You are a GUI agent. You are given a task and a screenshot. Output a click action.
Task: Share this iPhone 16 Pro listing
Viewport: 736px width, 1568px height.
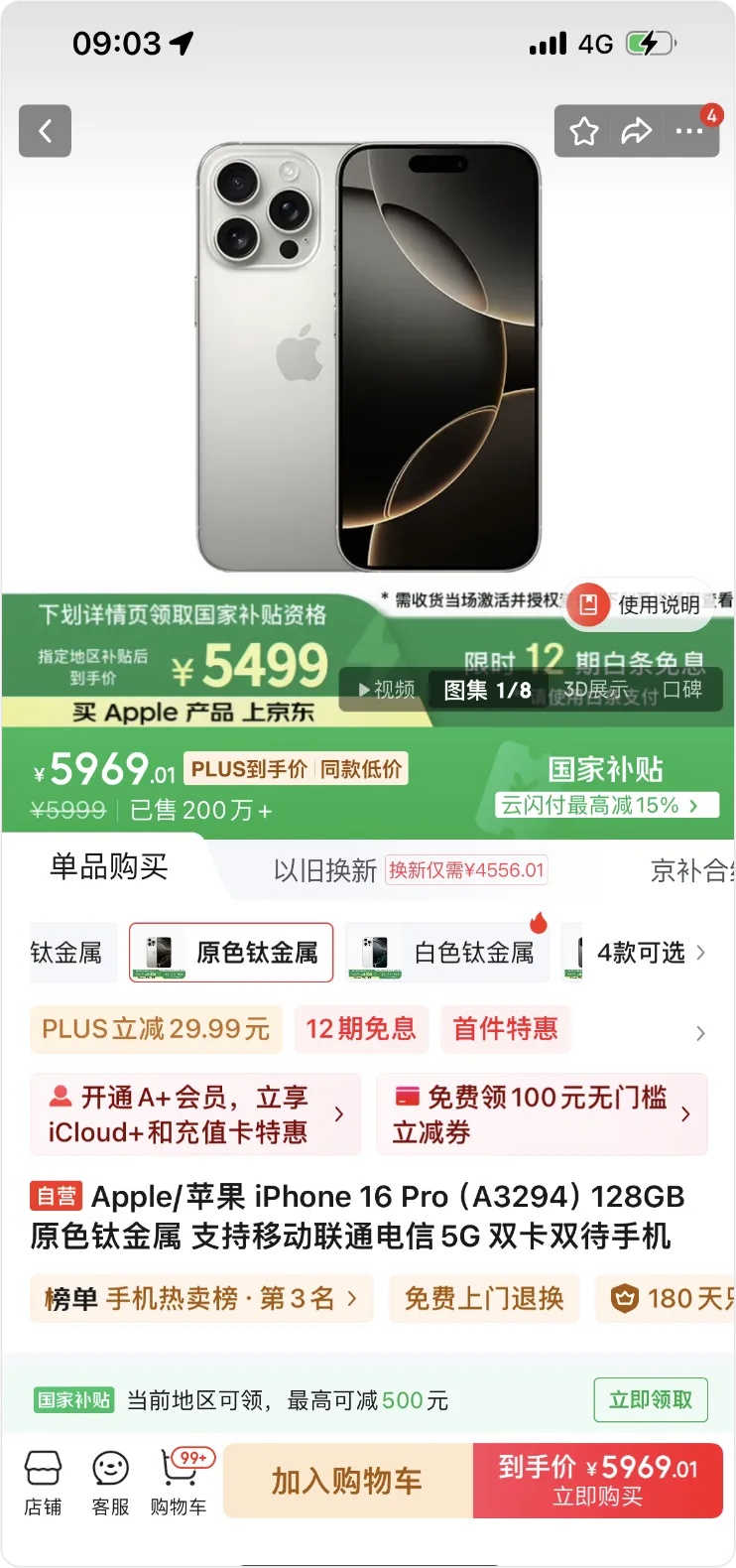[636, 131]
